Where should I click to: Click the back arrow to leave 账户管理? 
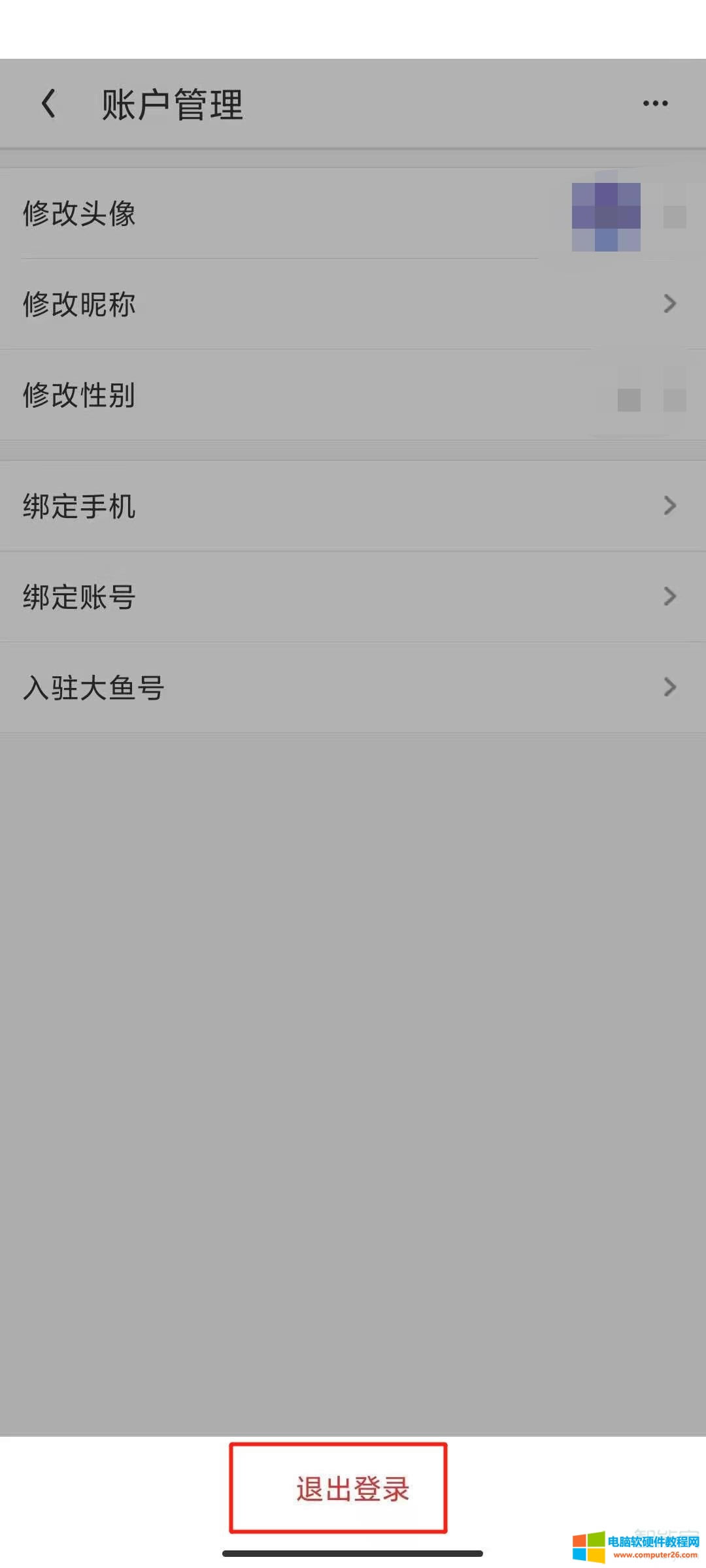49,103
